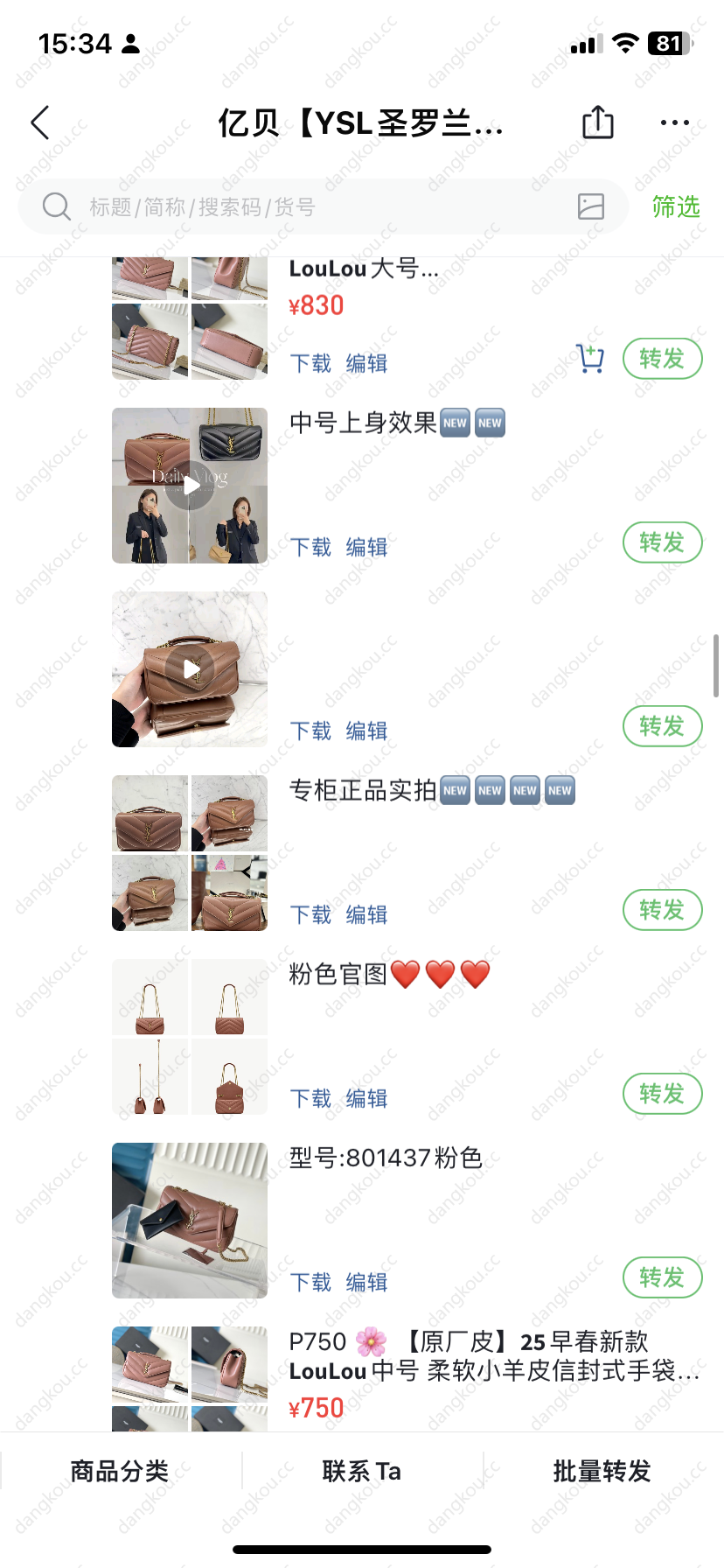The image size is (724, 1568).
Task: Start 批量转发 batch forwarding
Action: [602, 1471]
